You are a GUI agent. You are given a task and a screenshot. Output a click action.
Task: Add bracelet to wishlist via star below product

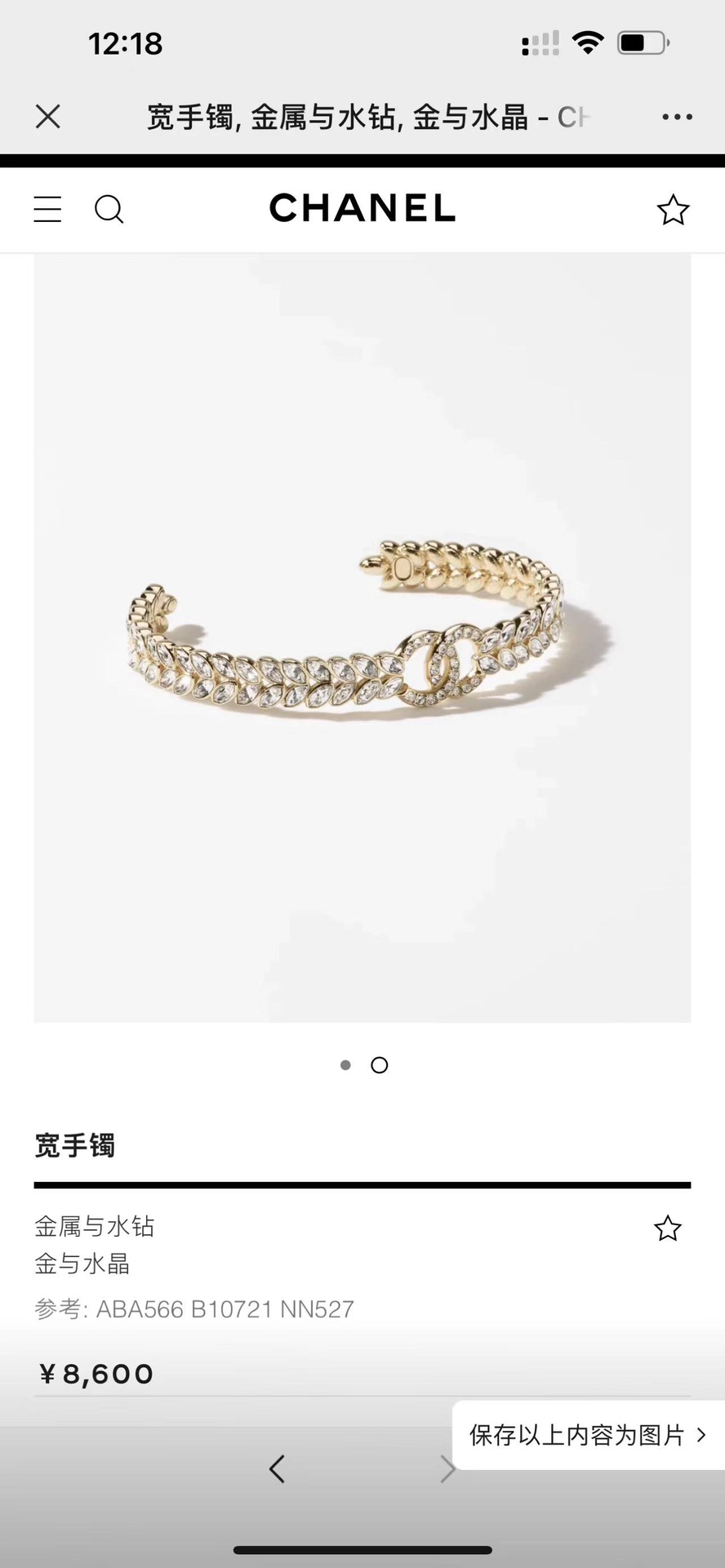pyautogui.click(x=667, y=1228)
